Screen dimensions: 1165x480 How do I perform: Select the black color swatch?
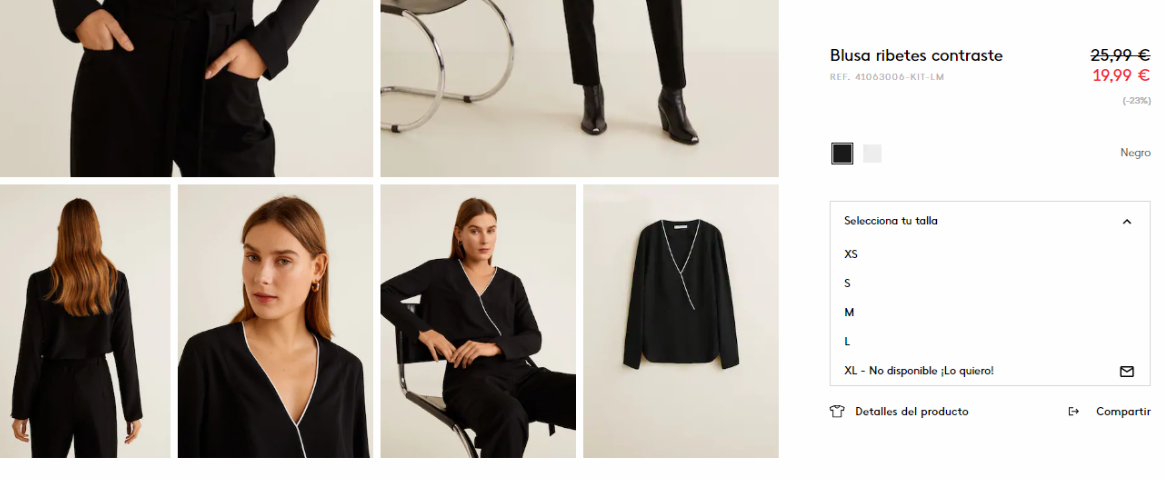click(x=842, y=153)
